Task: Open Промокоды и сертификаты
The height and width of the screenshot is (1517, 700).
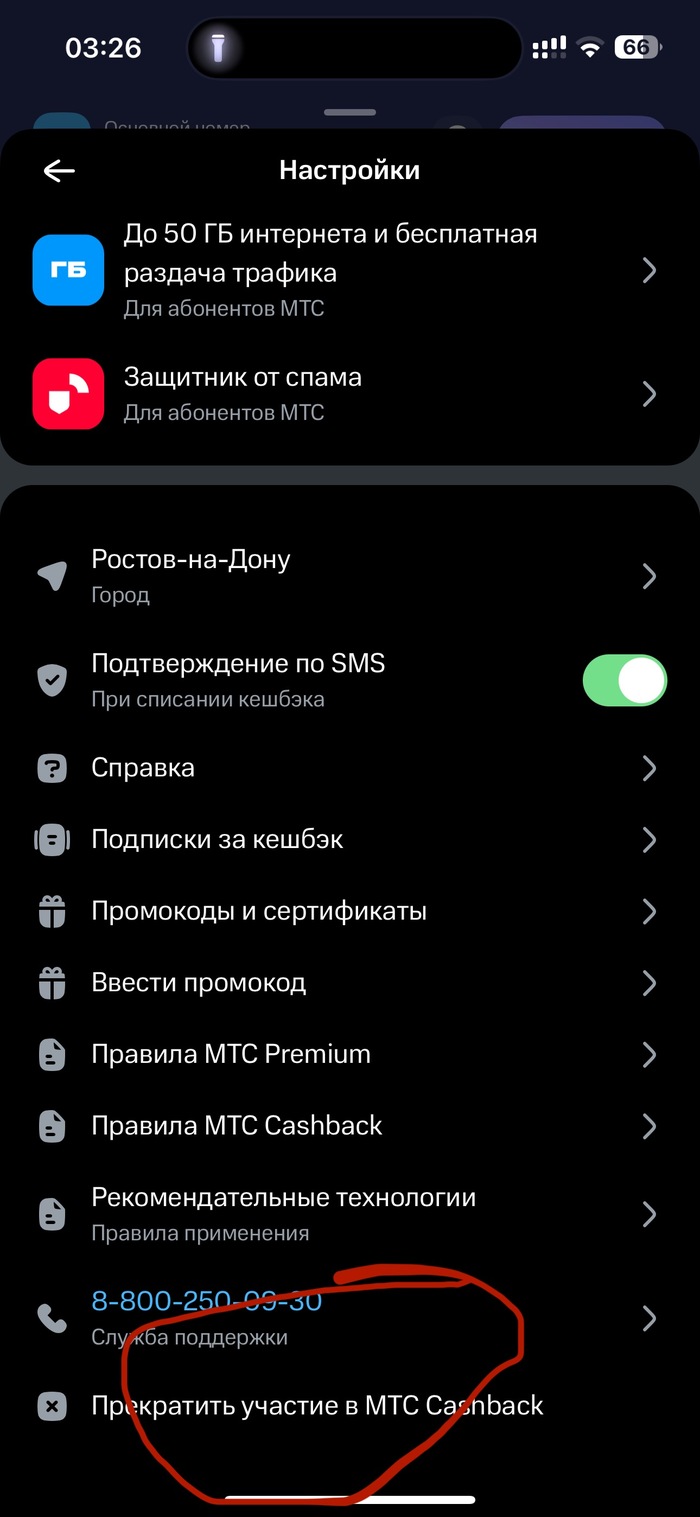Action: click(x=340, y=911)
